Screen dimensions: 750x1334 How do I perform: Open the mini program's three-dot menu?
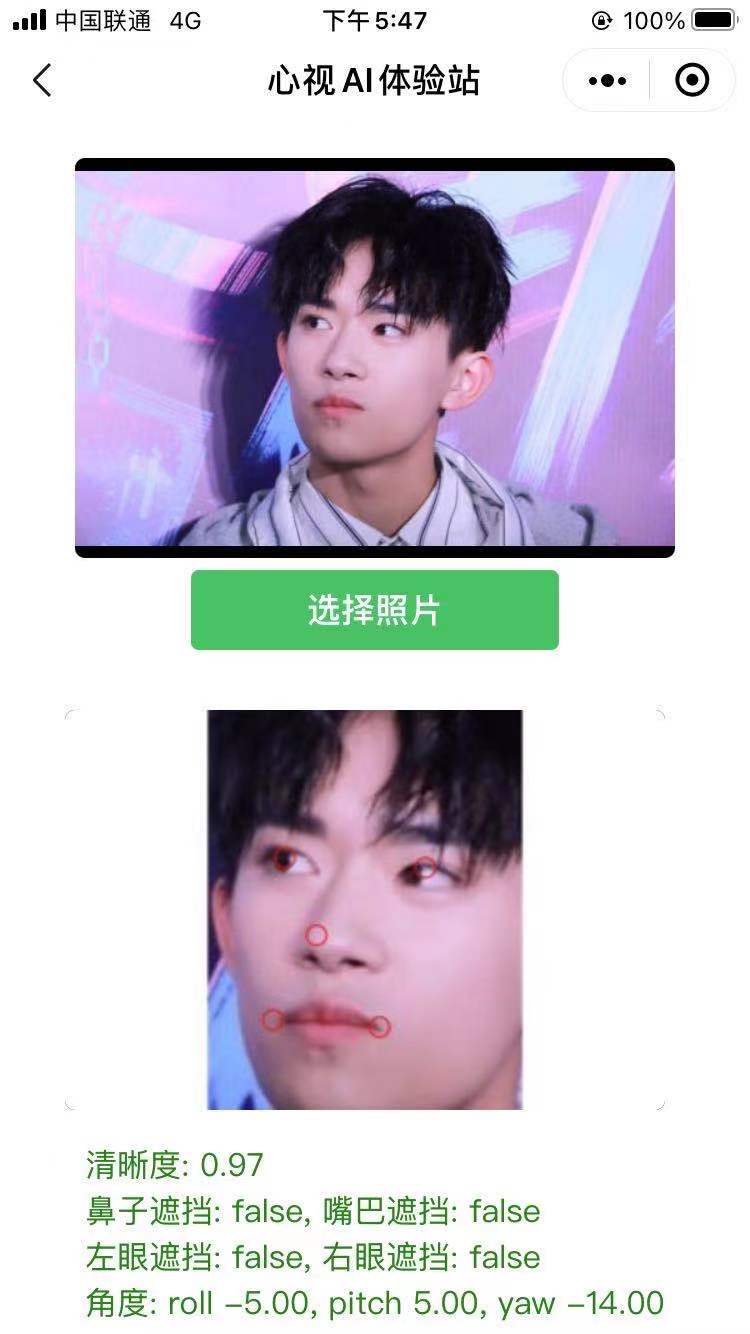(607, 80)
